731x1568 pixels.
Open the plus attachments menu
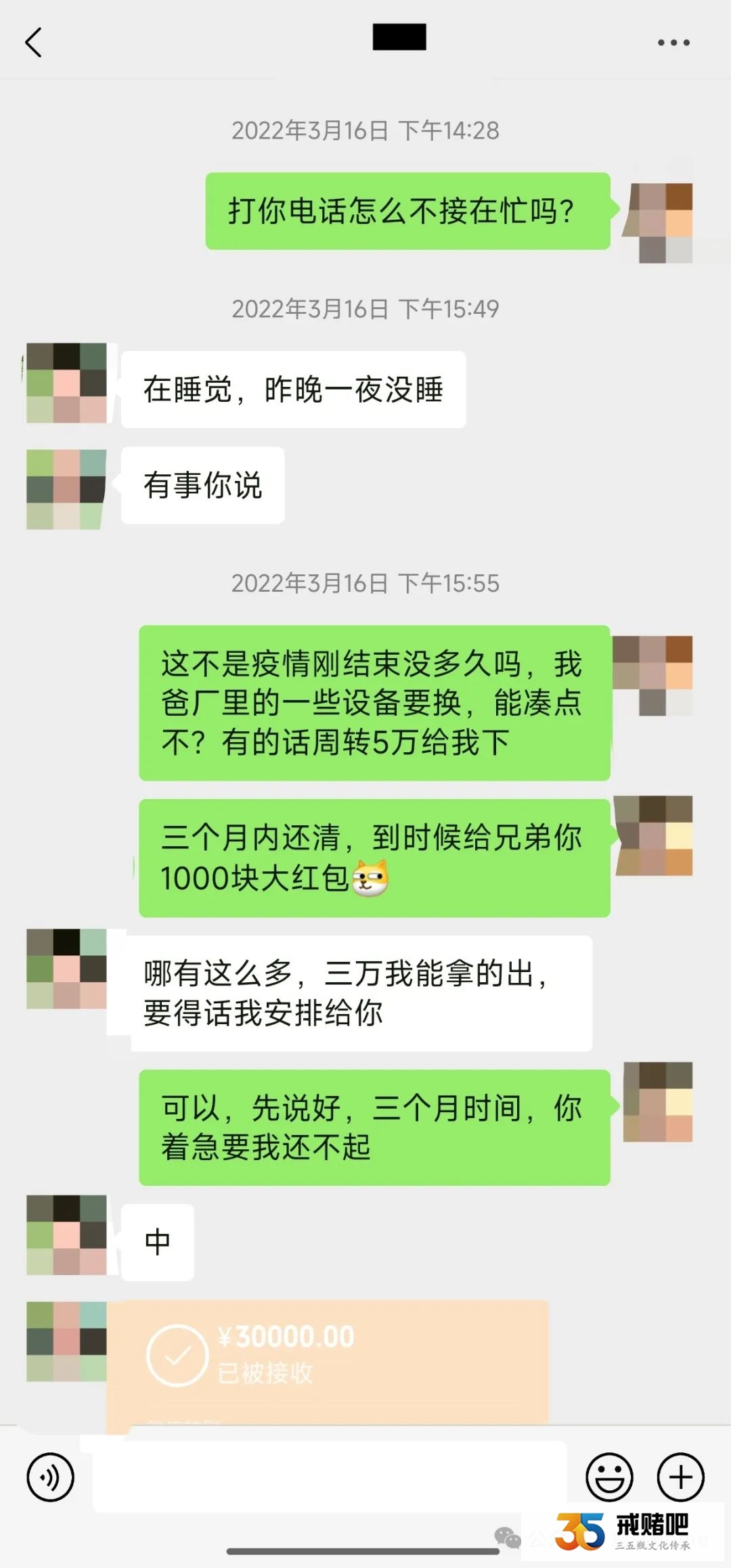(680, 1477)
